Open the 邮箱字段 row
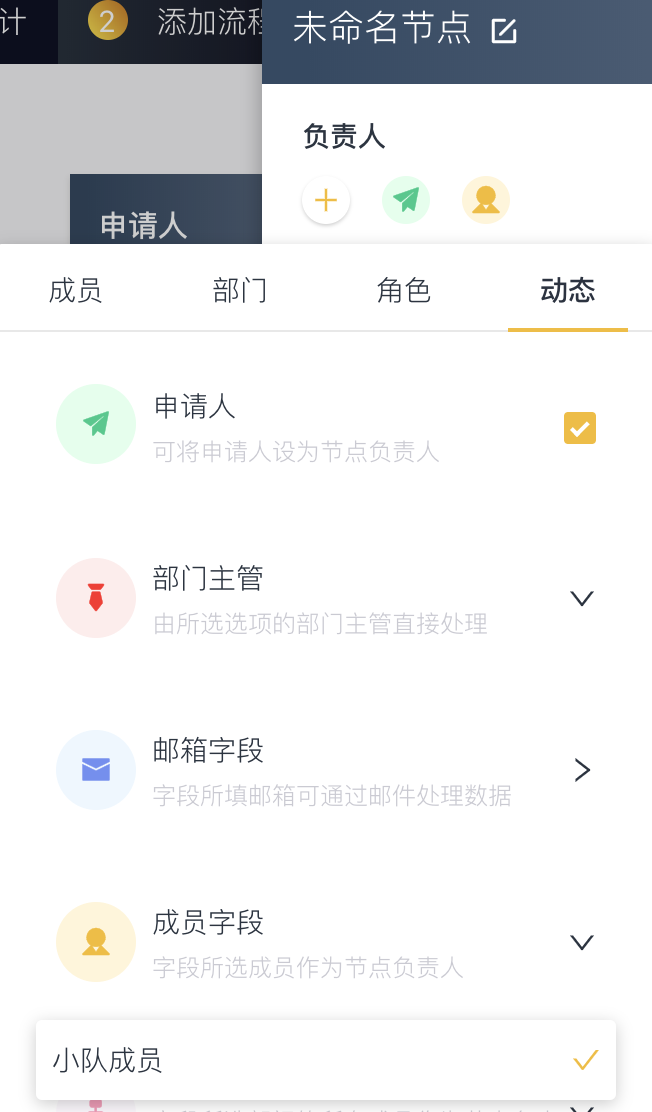The image size is (652, 1112). pyautogui.click(x=581, y=770)
